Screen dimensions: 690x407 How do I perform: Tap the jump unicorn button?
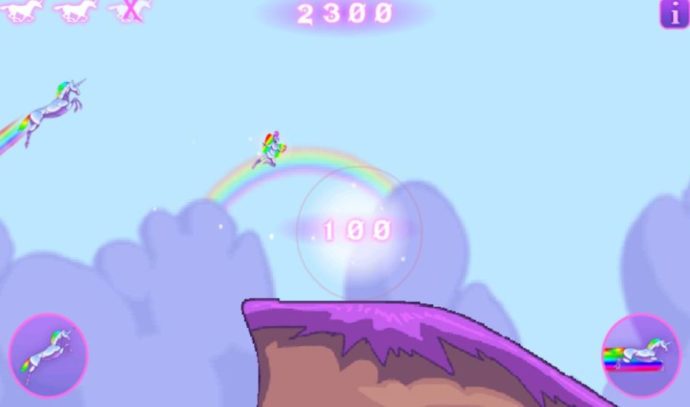47,354
